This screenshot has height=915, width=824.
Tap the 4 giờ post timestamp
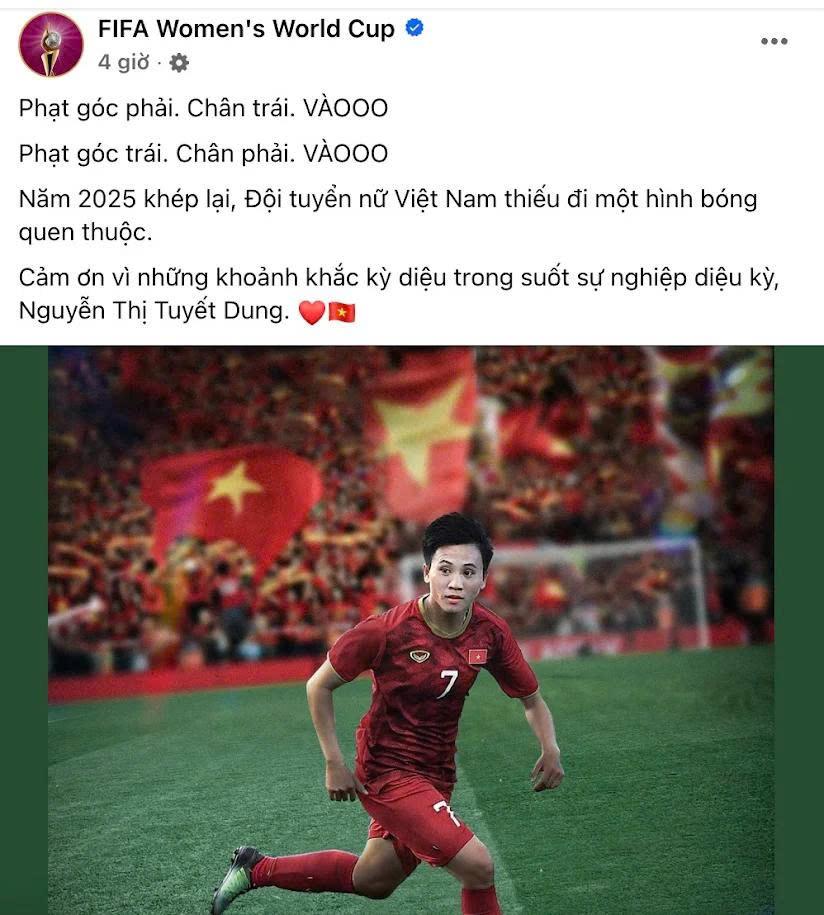pyautogui.click(x=124, y=62)
